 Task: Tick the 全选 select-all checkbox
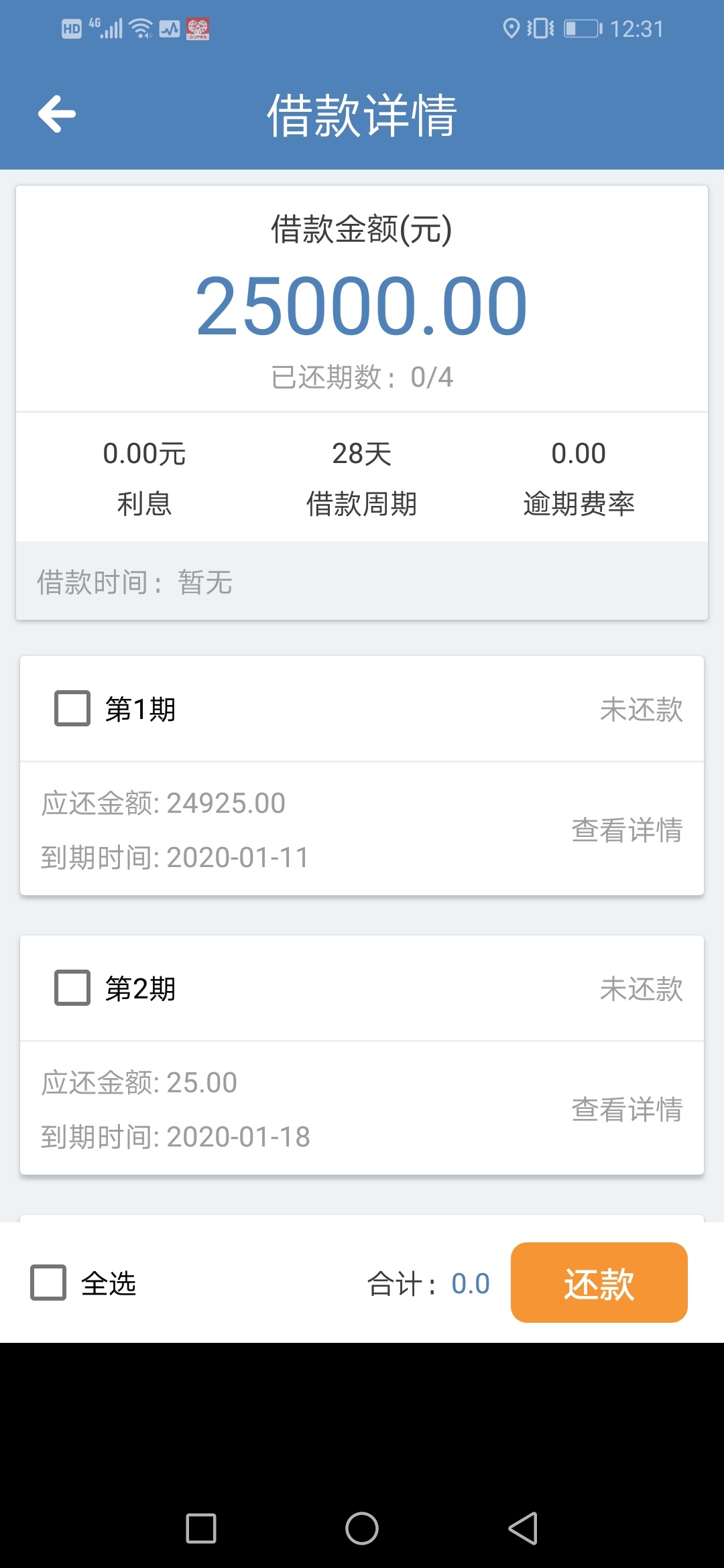pos(48,1283)
